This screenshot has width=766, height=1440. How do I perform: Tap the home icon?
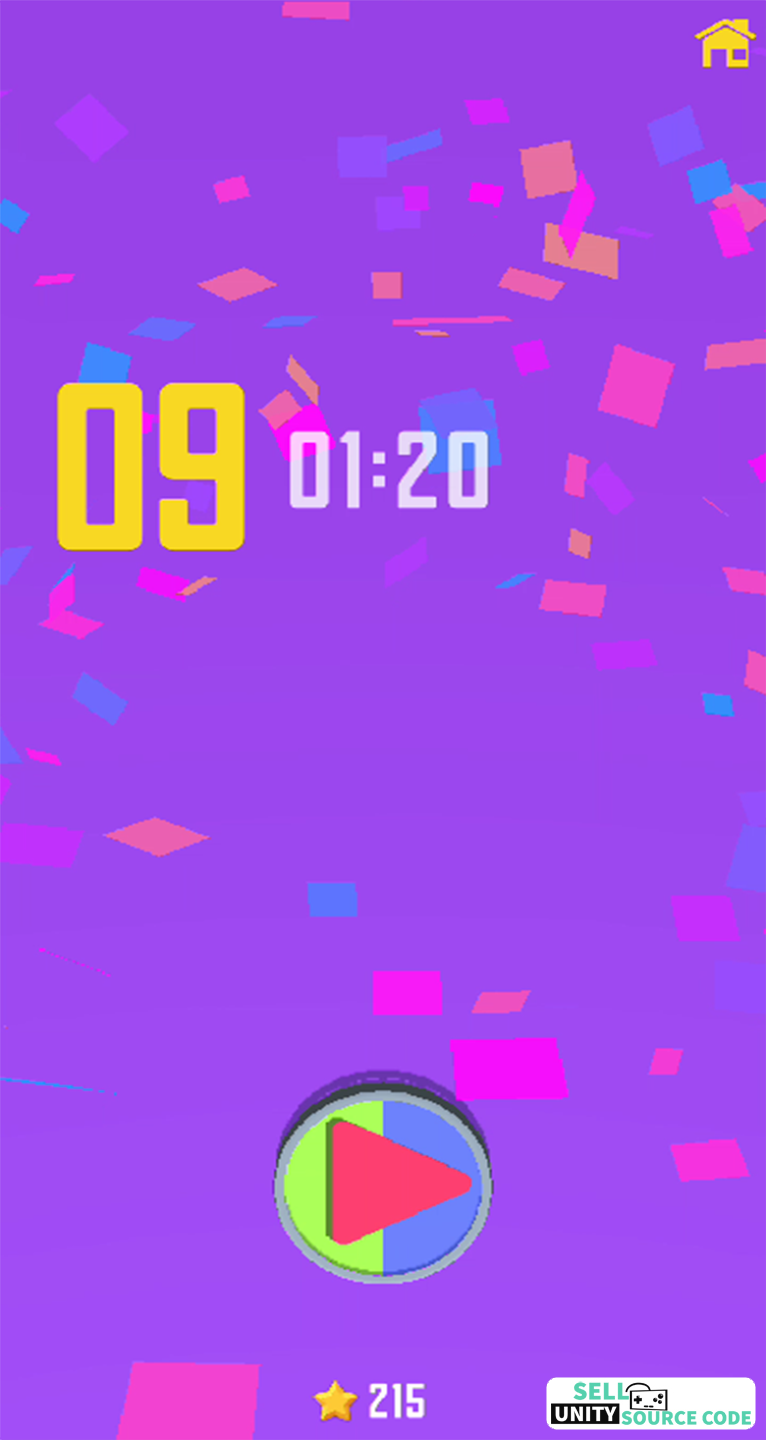pos(725,43)
